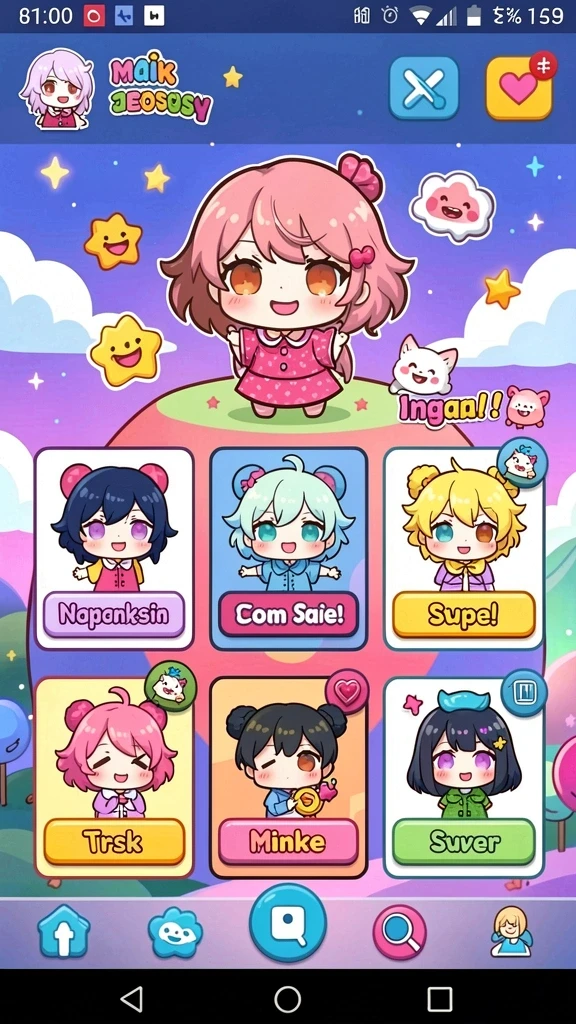Open the profile avatar at top left
The height and width of the screenshot is (1024, 576).
tap(55, 89)
